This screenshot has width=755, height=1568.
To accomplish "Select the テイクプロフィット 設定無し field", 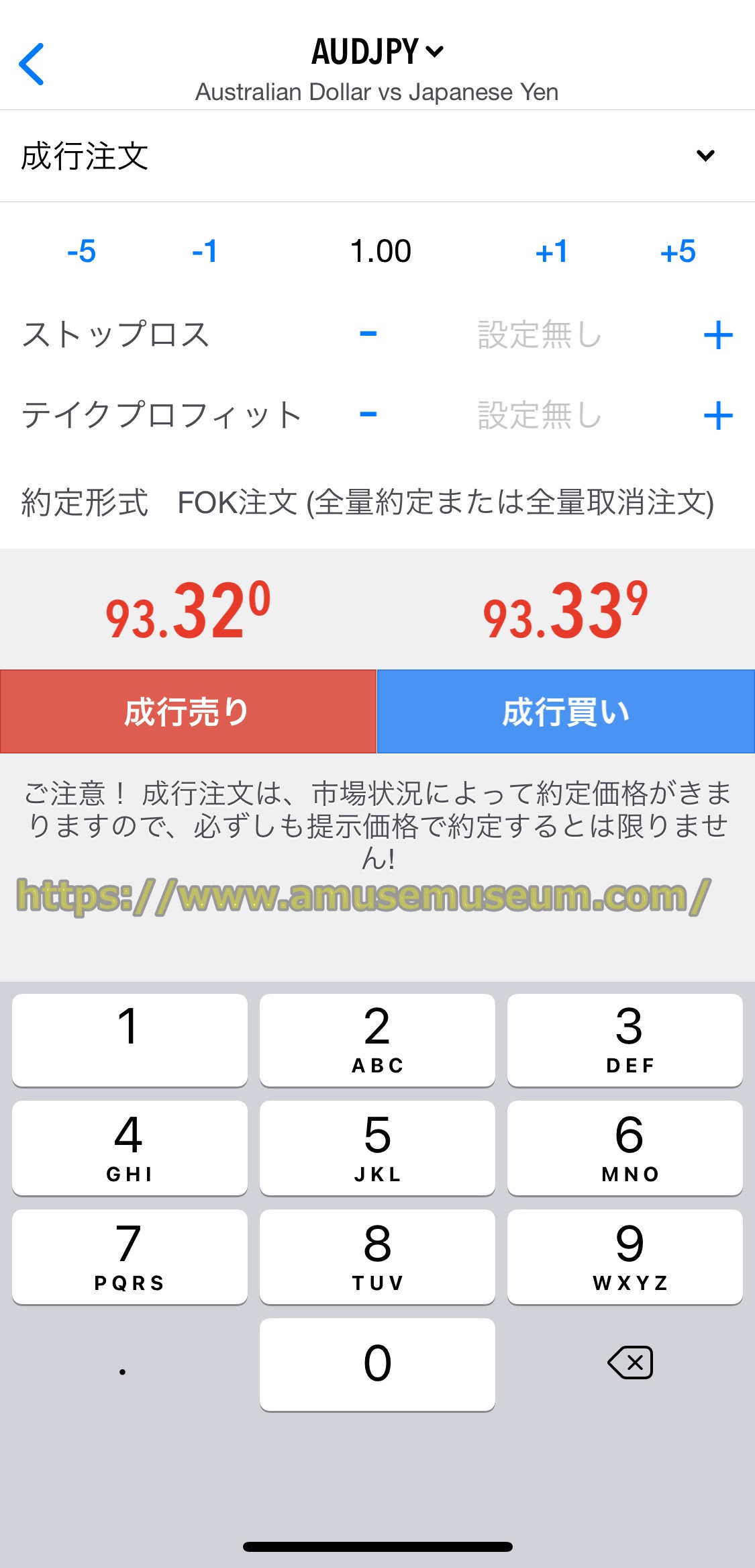I will [539, 415].
